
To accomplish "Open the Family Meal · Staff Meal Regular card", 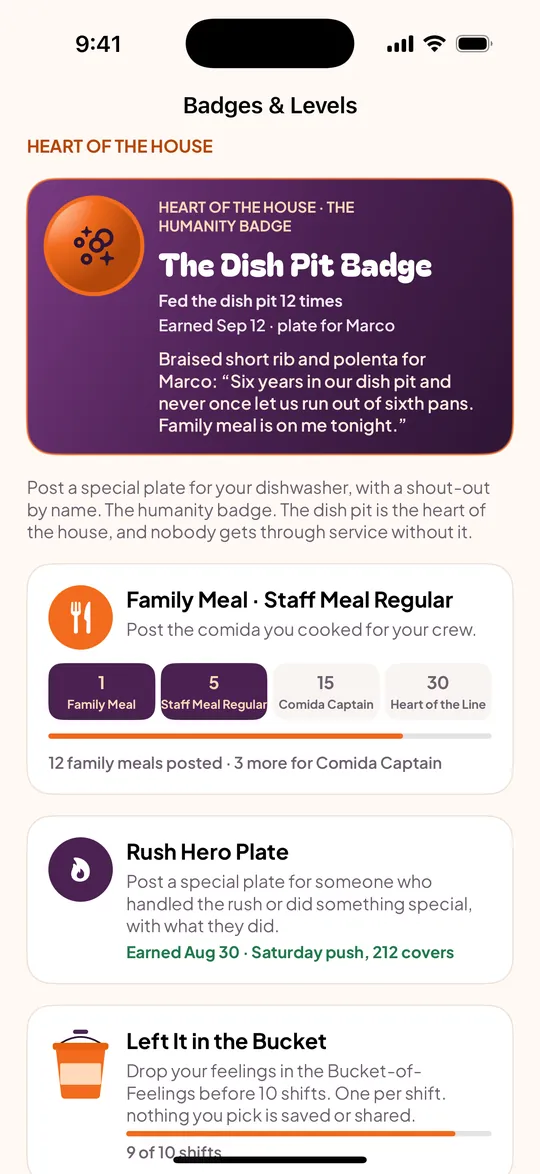I will (x=270, y=678).
